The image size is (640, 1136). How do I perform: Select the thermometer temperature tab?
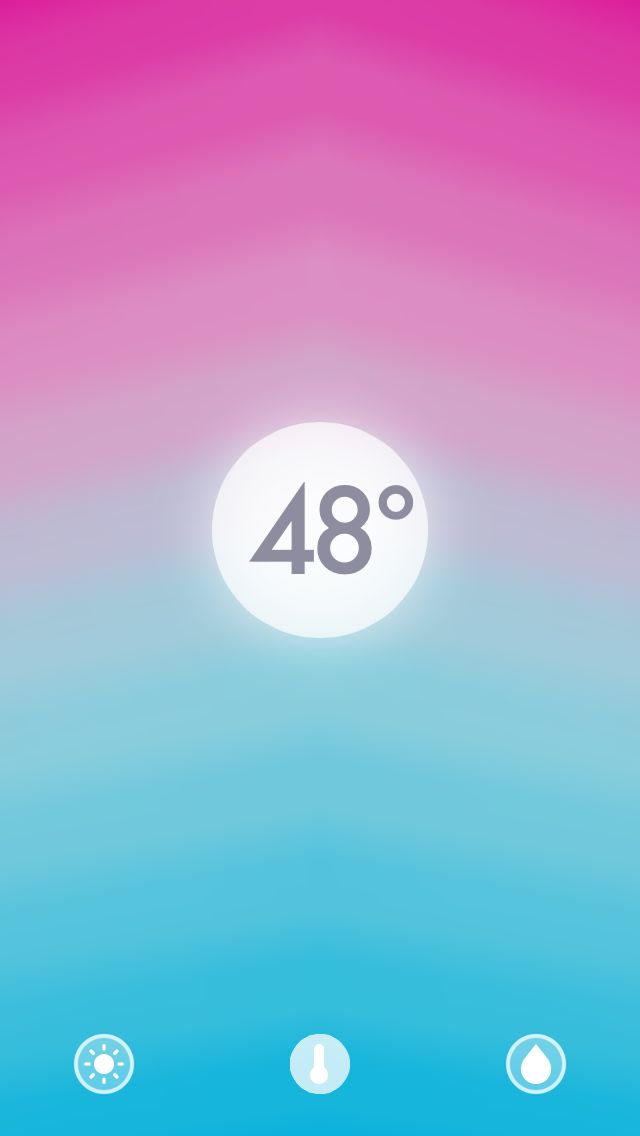tap(320, 1064)
